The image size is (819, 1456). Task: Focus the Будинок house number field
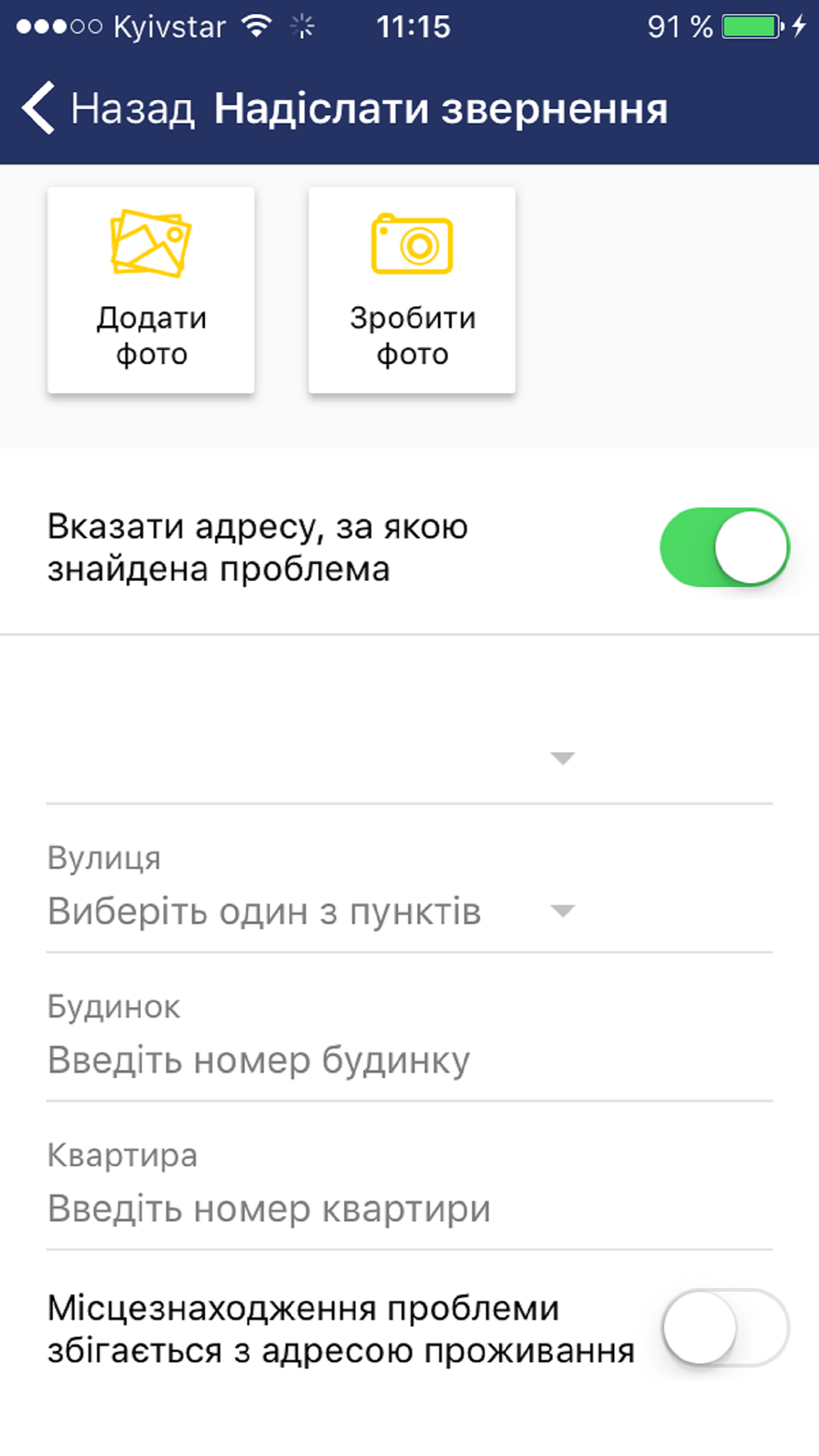[x=409, y=1060]
